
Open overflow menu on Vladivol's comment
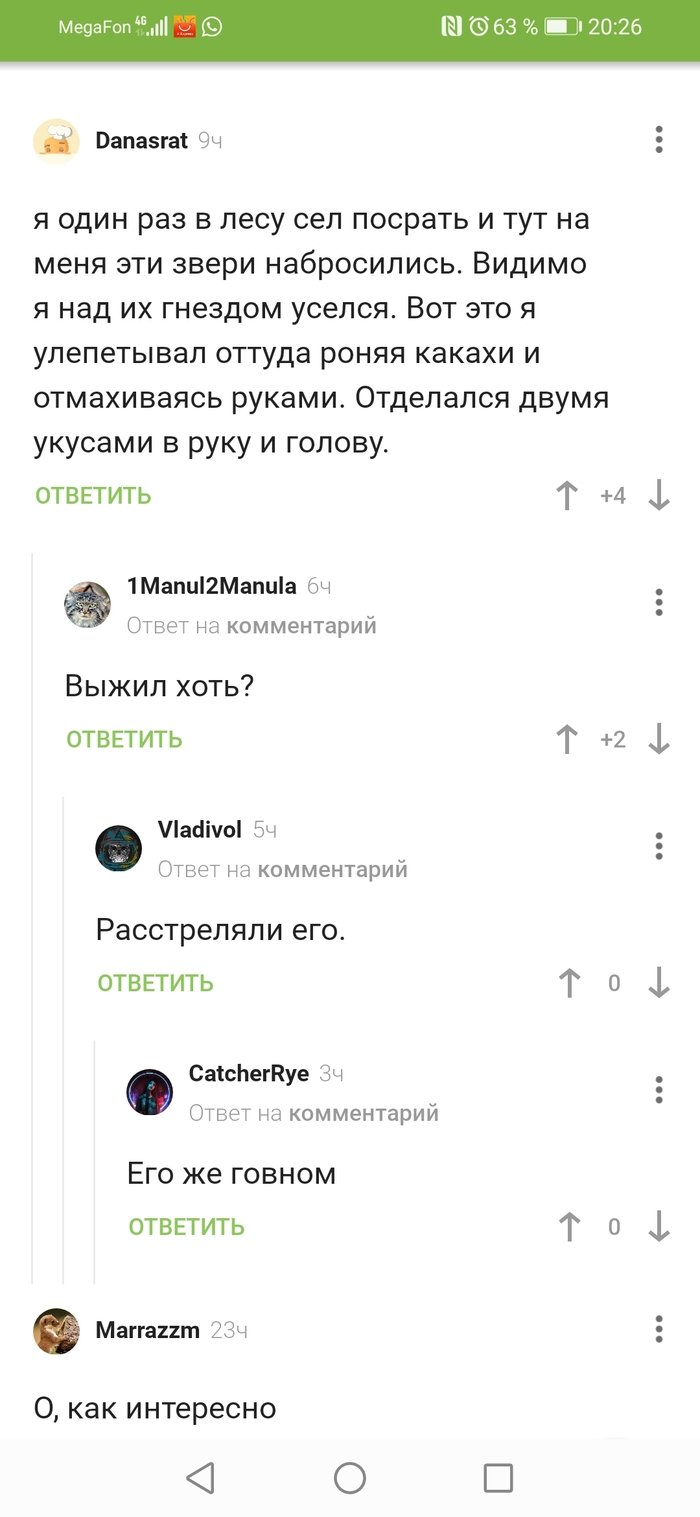658,846
